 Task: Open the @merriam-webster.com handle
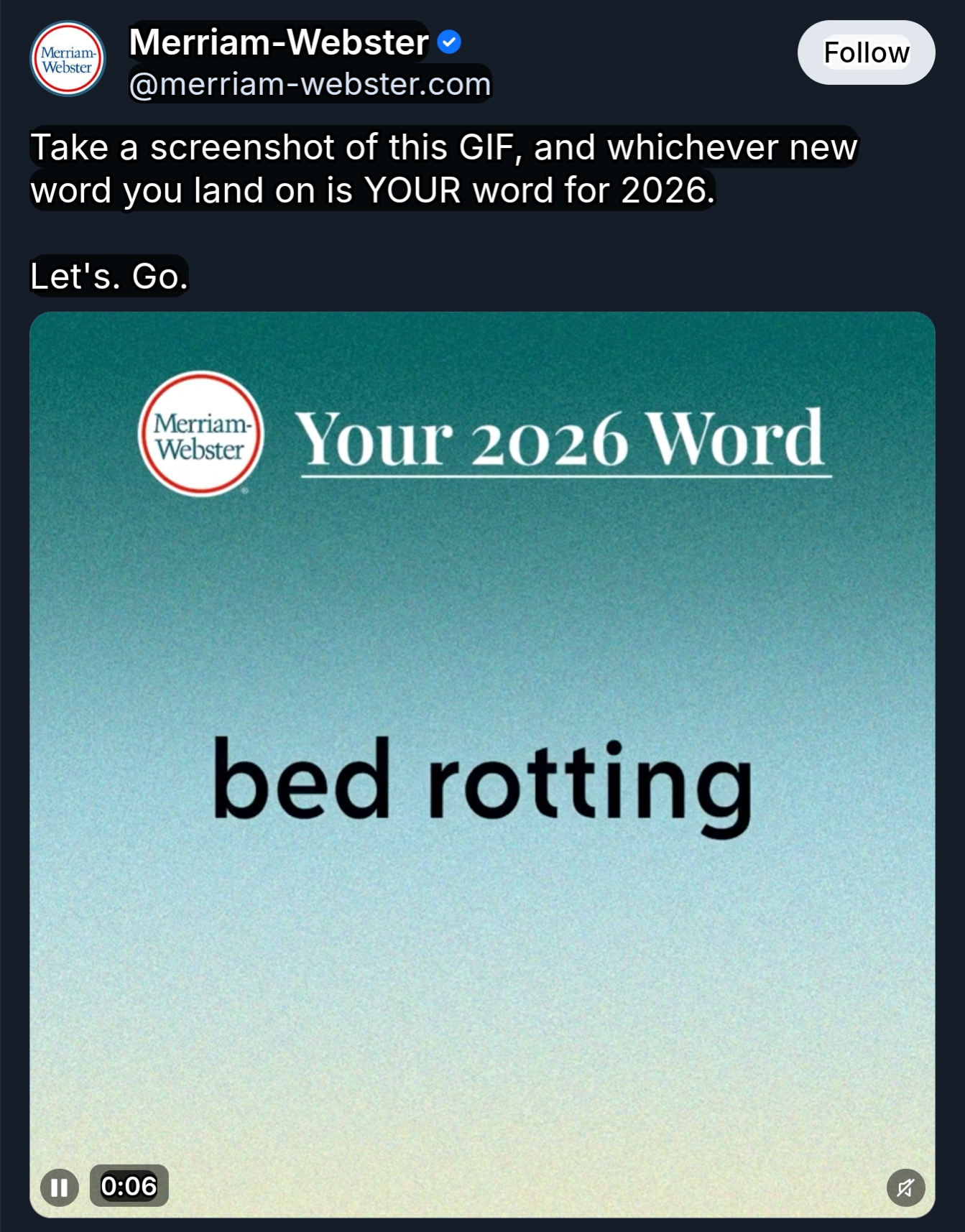tap(310, 84)
